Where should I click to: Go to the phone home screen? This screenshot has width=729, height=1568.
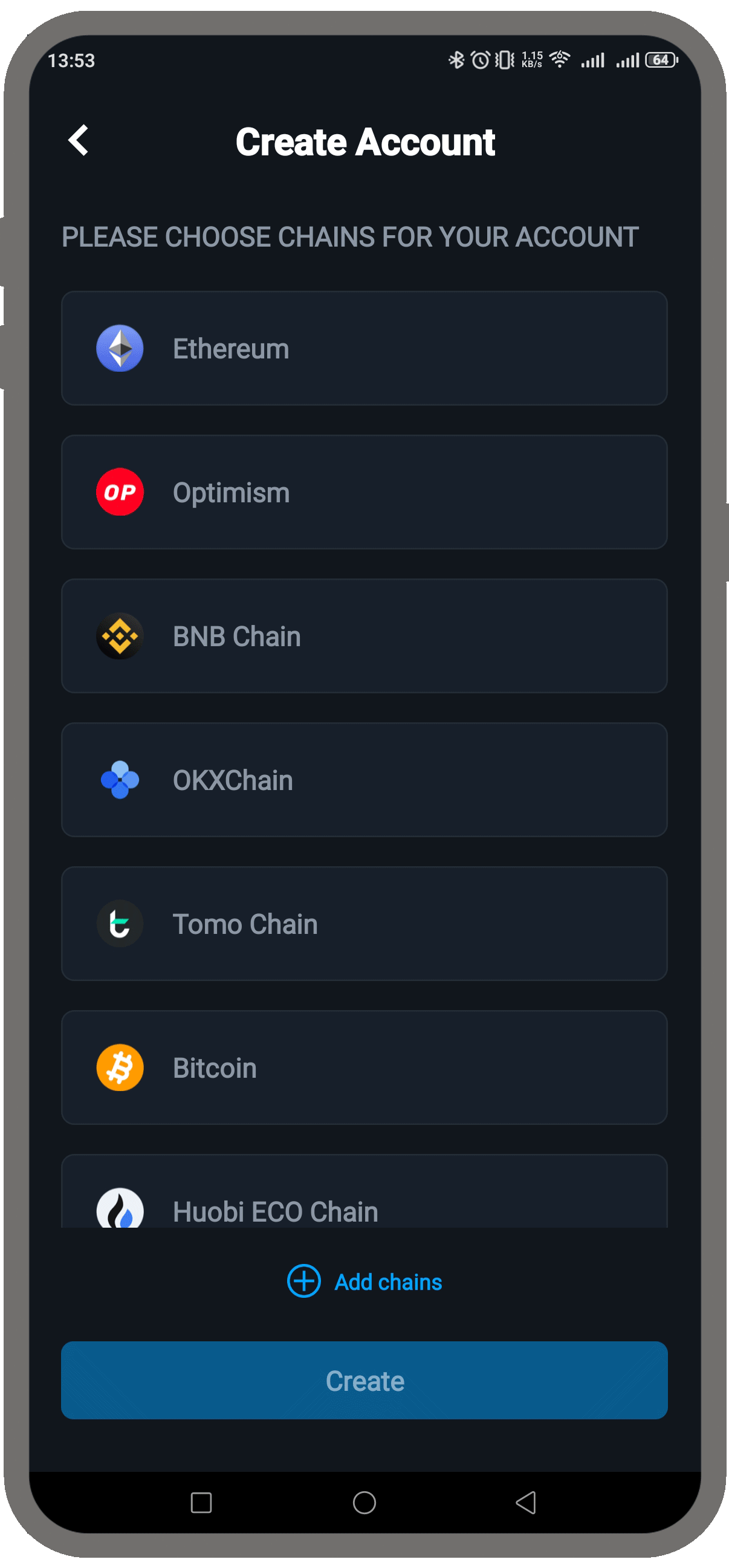point(364,1502)
